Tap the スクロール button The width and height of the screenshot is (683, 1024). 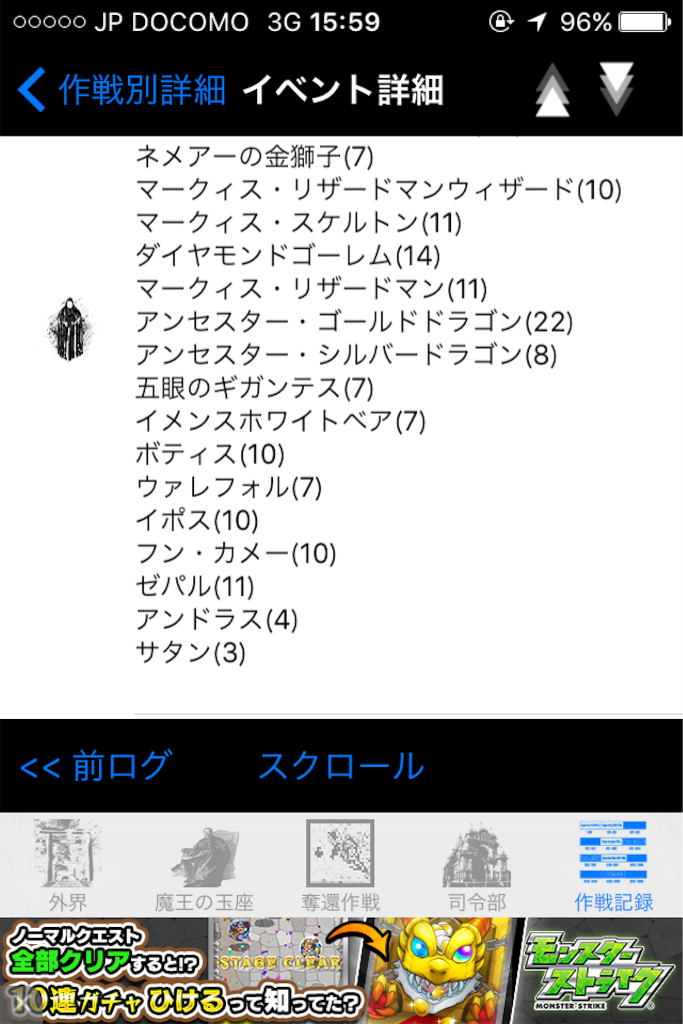click(x=341, y=766)
